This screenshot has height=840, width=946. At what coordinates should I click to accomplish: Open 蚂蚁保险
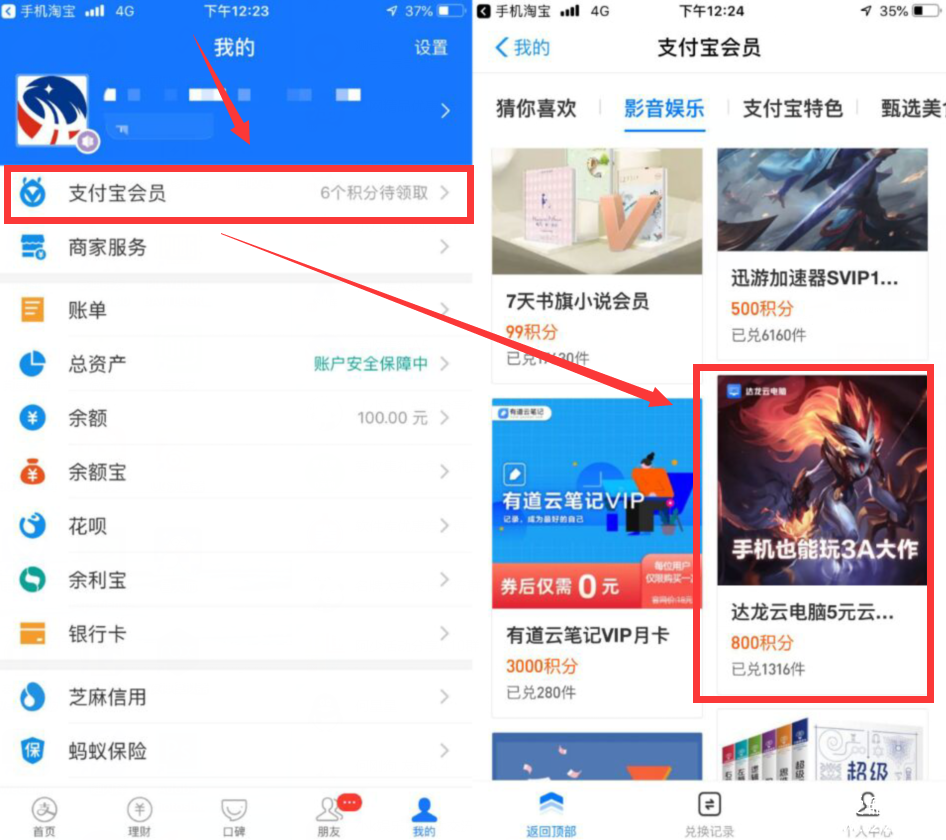pyautogui.click(x=238, y=751)
